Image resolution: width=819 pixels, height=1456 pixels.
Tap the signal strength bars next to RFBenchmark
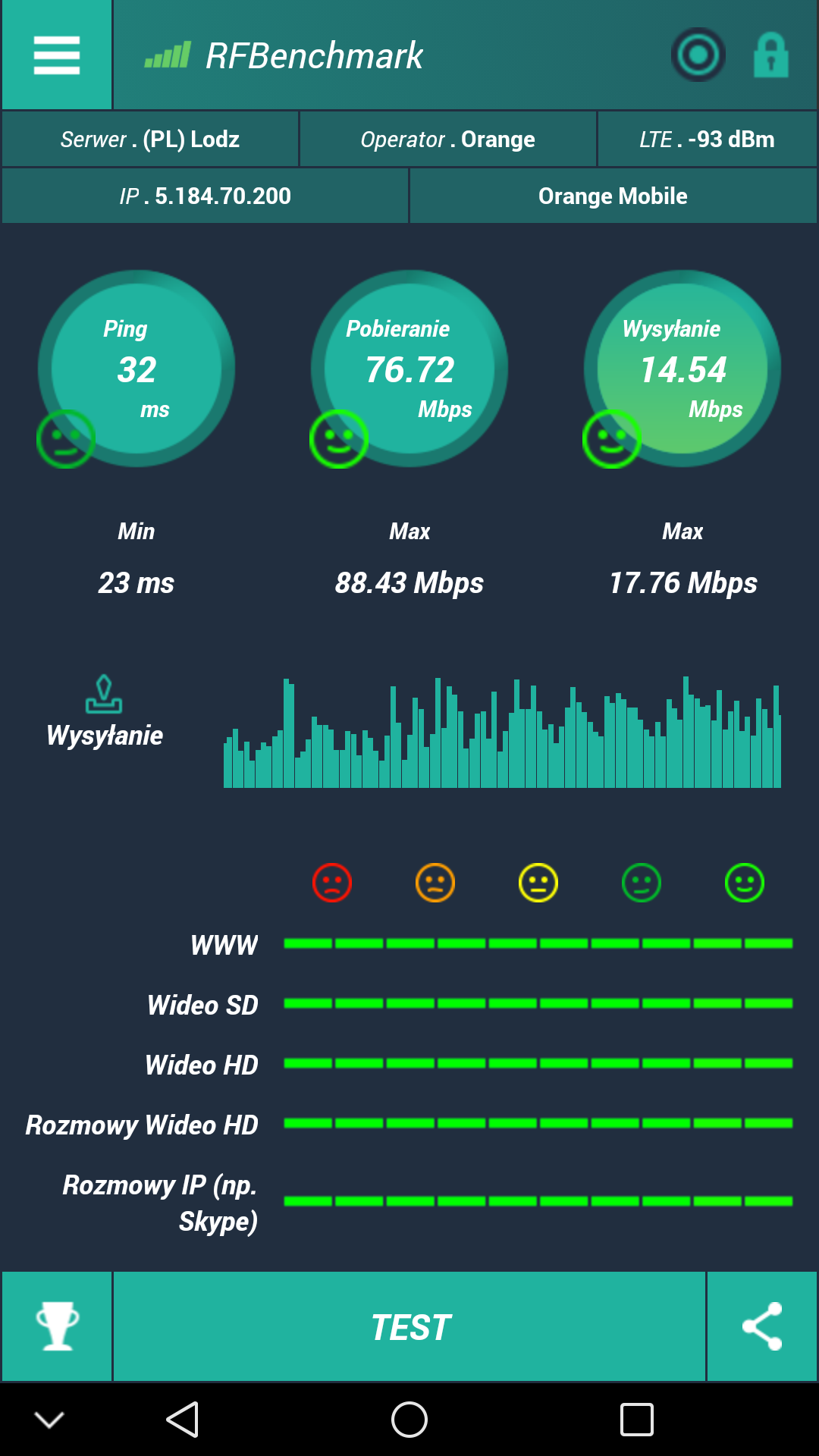coord(166,55)
